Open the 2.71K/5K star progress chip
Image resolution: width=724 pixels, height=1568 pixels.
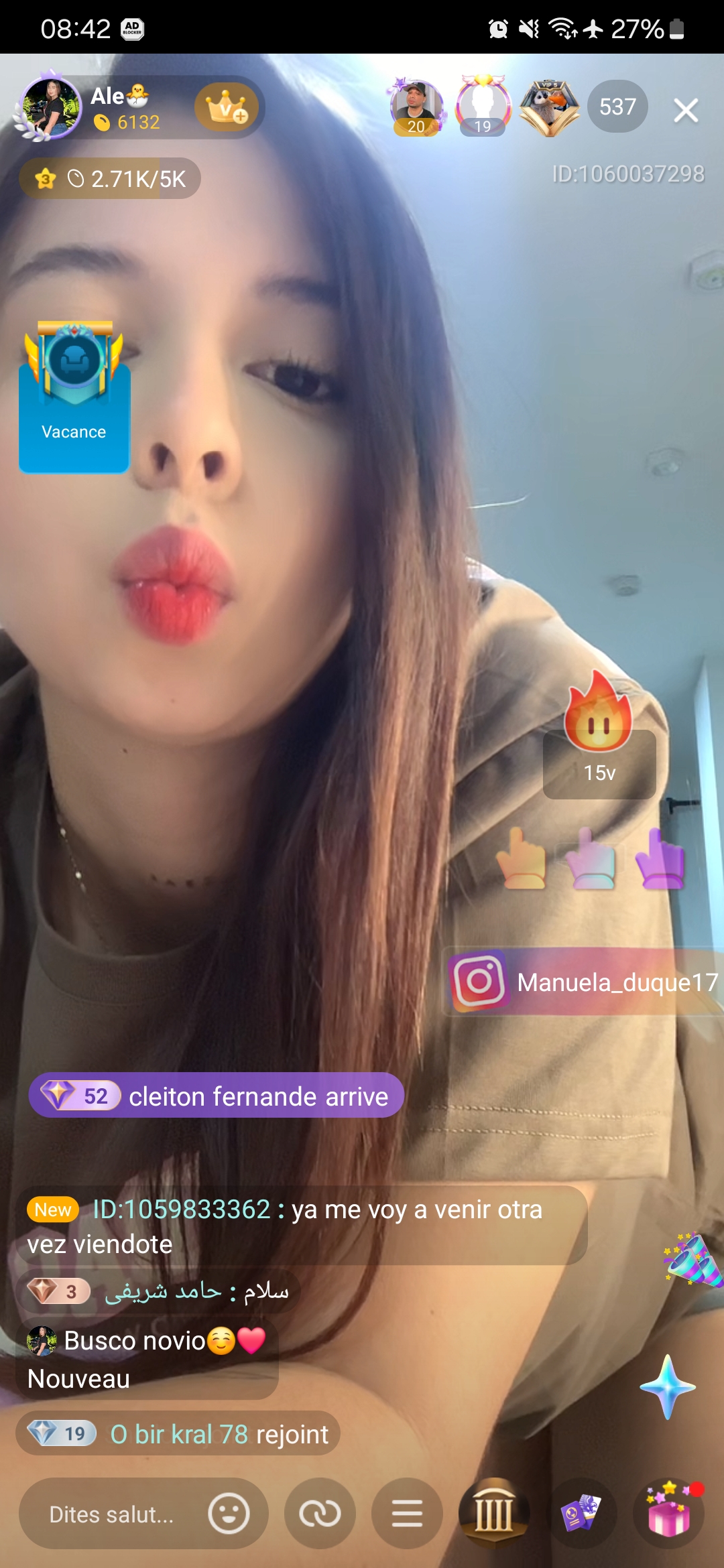(111, 179)
